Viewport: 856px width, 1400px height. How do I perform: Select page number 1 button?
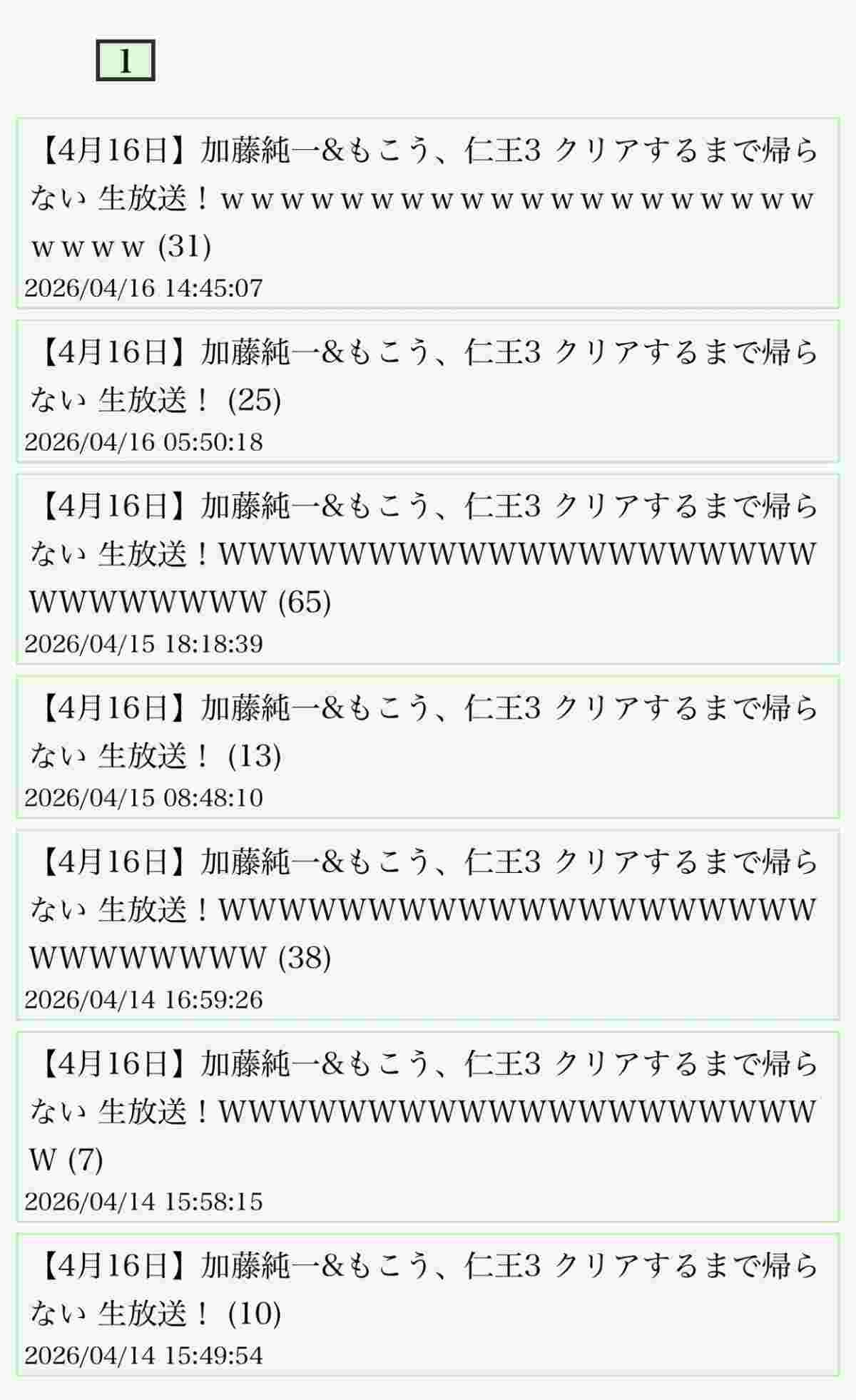point(126,61)
